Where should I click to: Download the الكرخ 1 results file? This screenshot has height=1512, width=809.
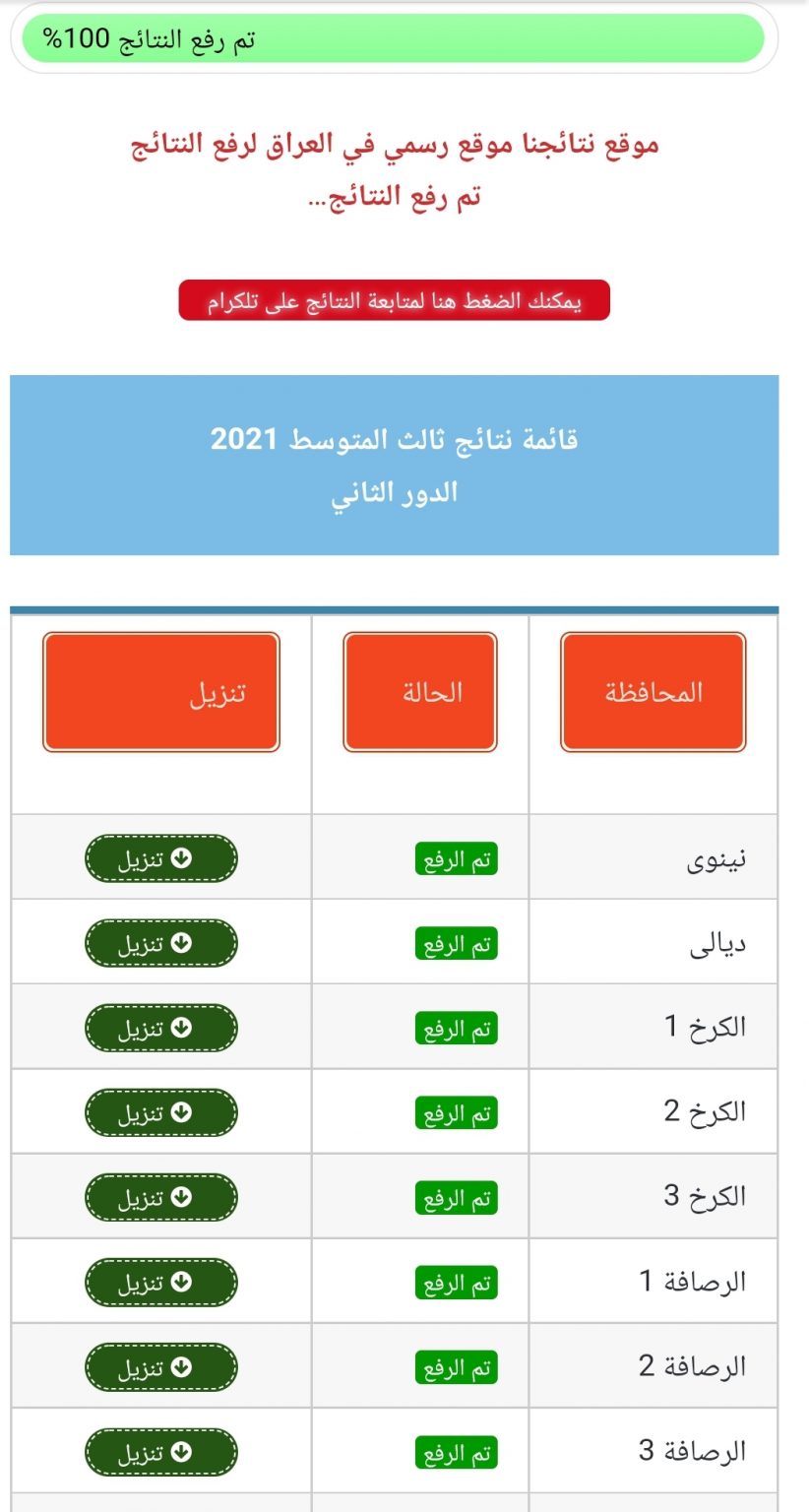(x=161, y=1028)
